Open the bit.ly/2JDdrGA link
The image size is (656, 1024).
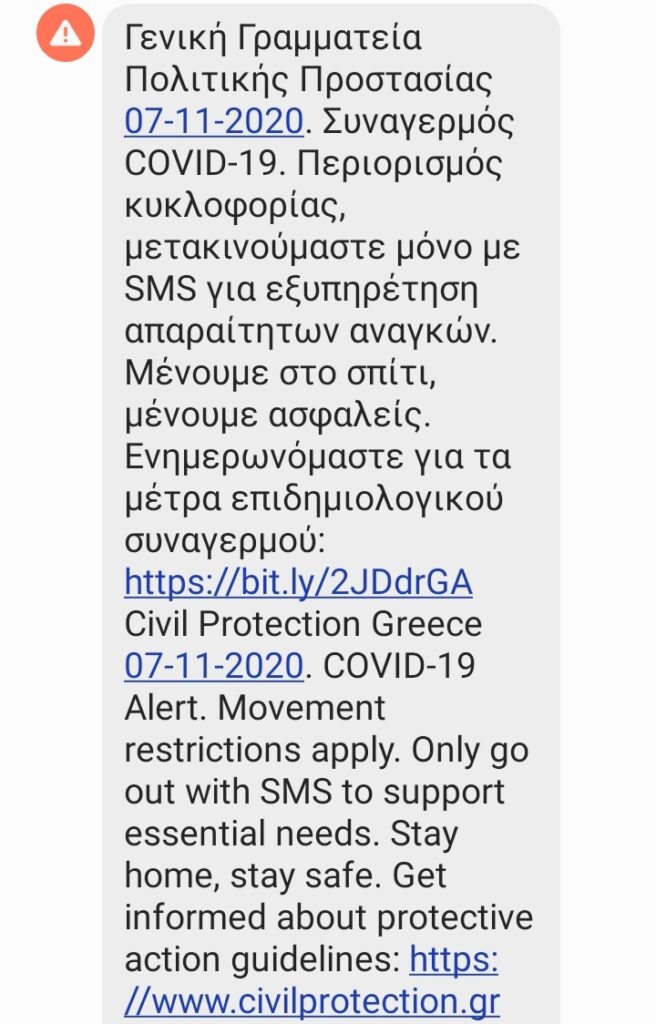298,582
